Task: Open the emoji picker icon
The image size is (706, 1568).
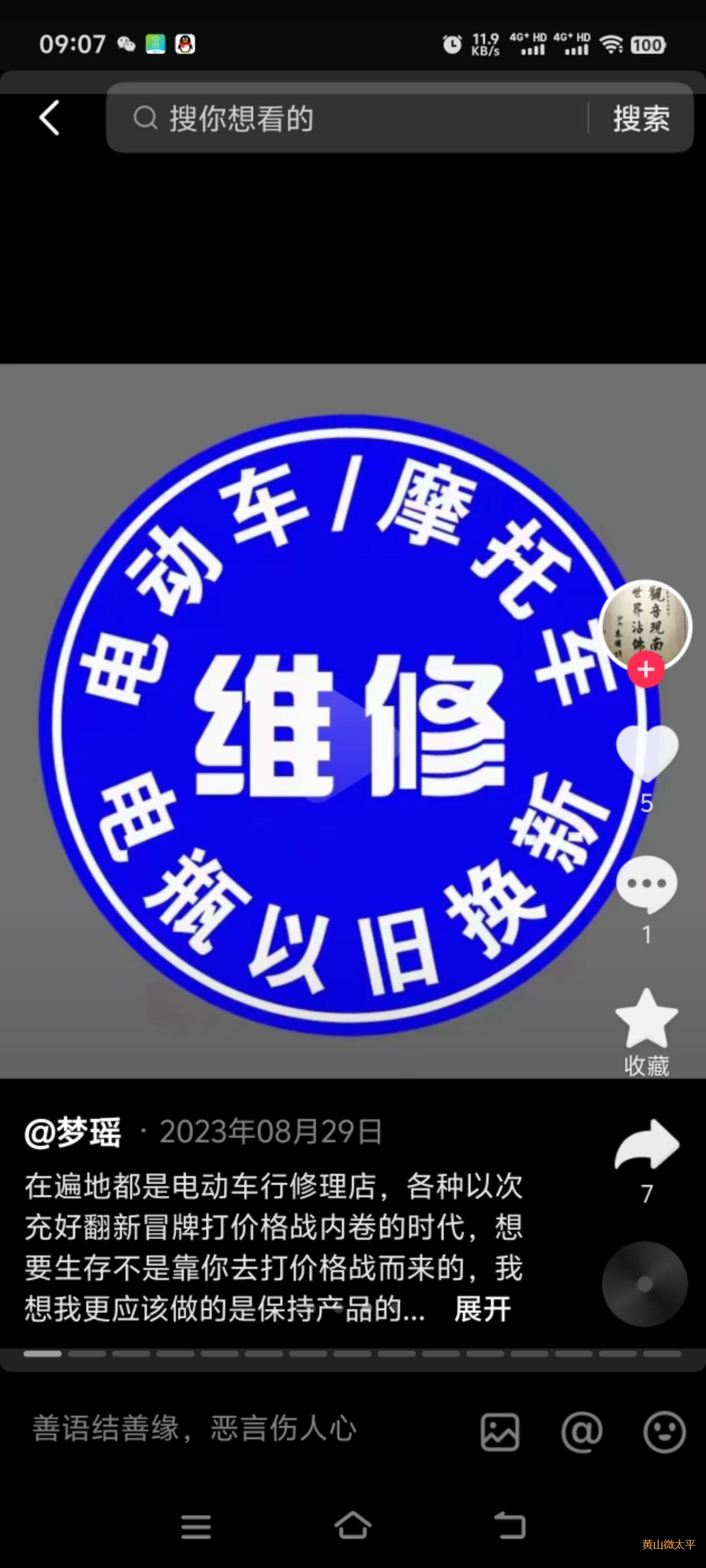Action: 664,1432
